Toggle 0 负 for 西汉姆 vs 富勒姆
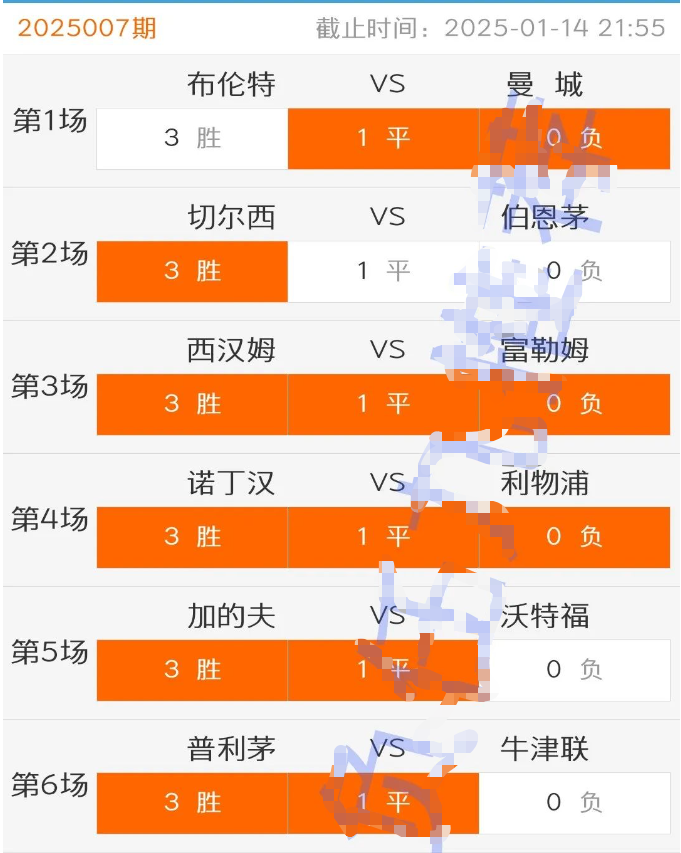The image size is (681, 853). [x=574, y=404]
